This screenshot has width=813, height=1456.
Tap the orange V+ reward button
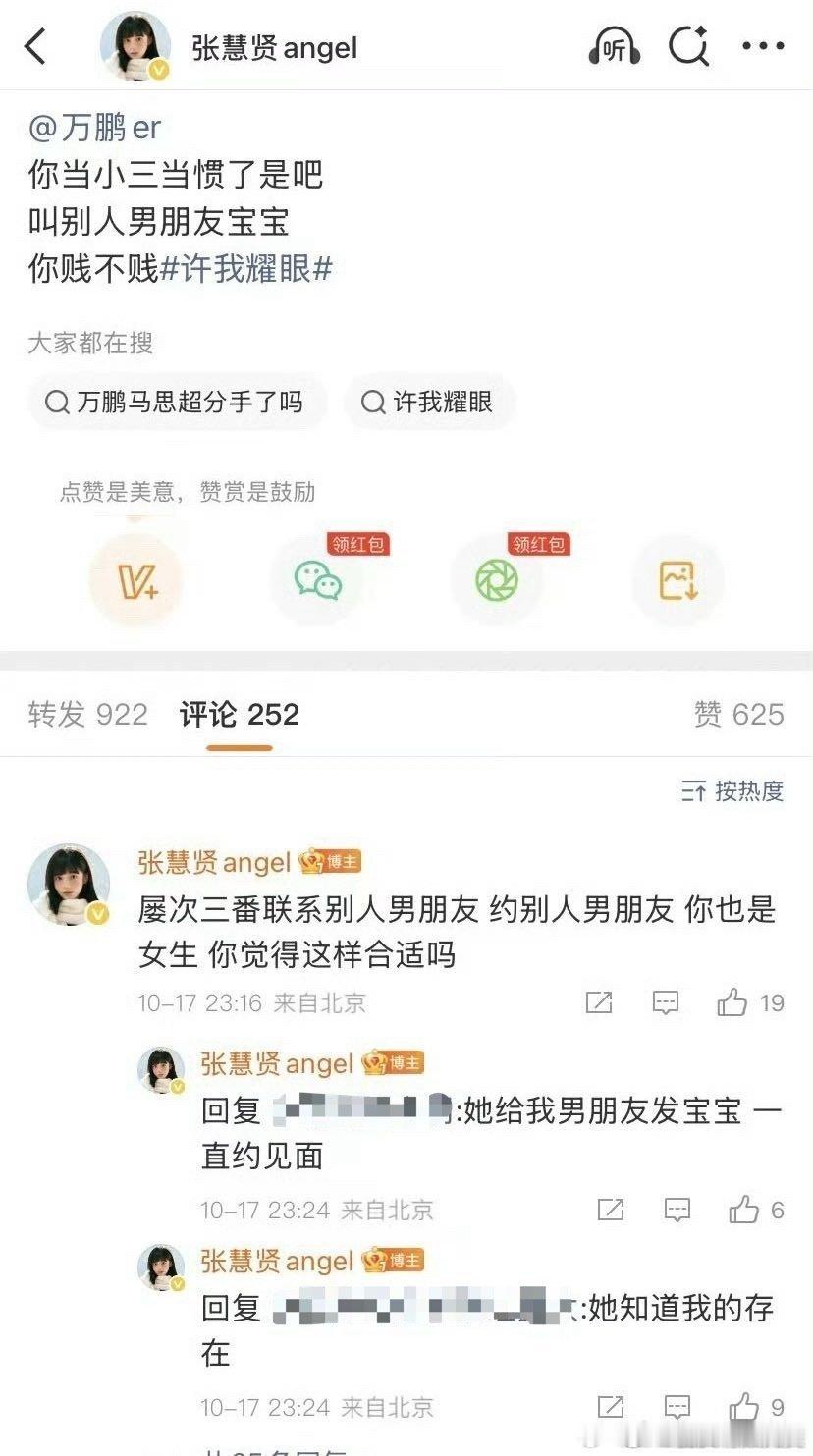[x=135, y=581]
